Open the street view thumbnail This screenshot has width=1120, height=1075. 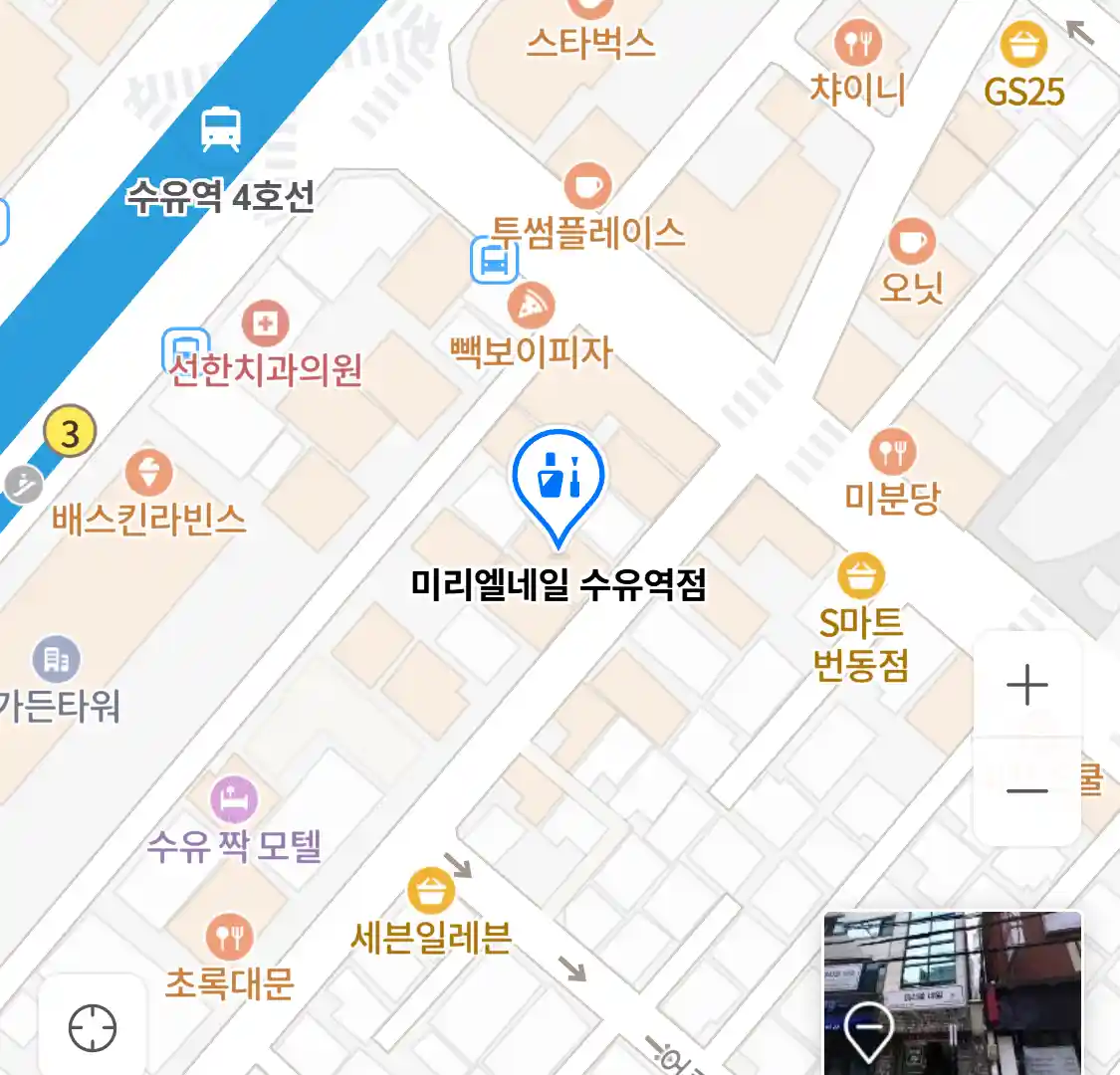pyautogui.click(x=952, y=991)
